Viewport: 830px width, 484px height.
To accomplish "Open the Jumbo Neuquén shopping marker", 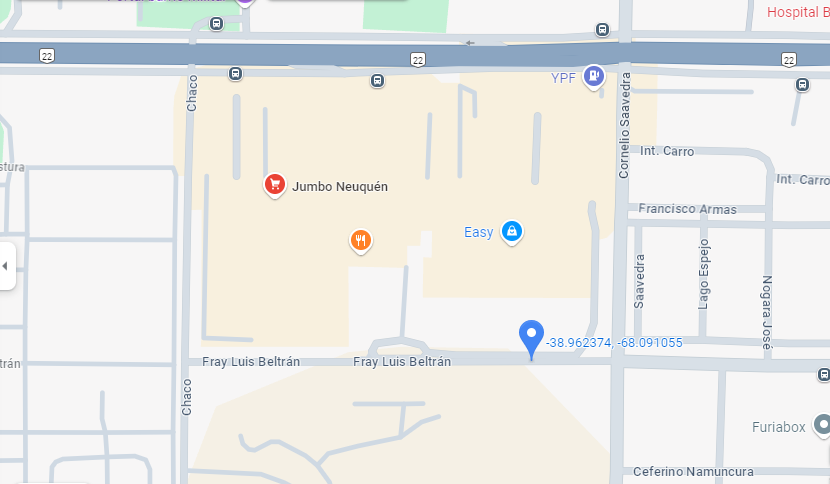I will [275, 184].
